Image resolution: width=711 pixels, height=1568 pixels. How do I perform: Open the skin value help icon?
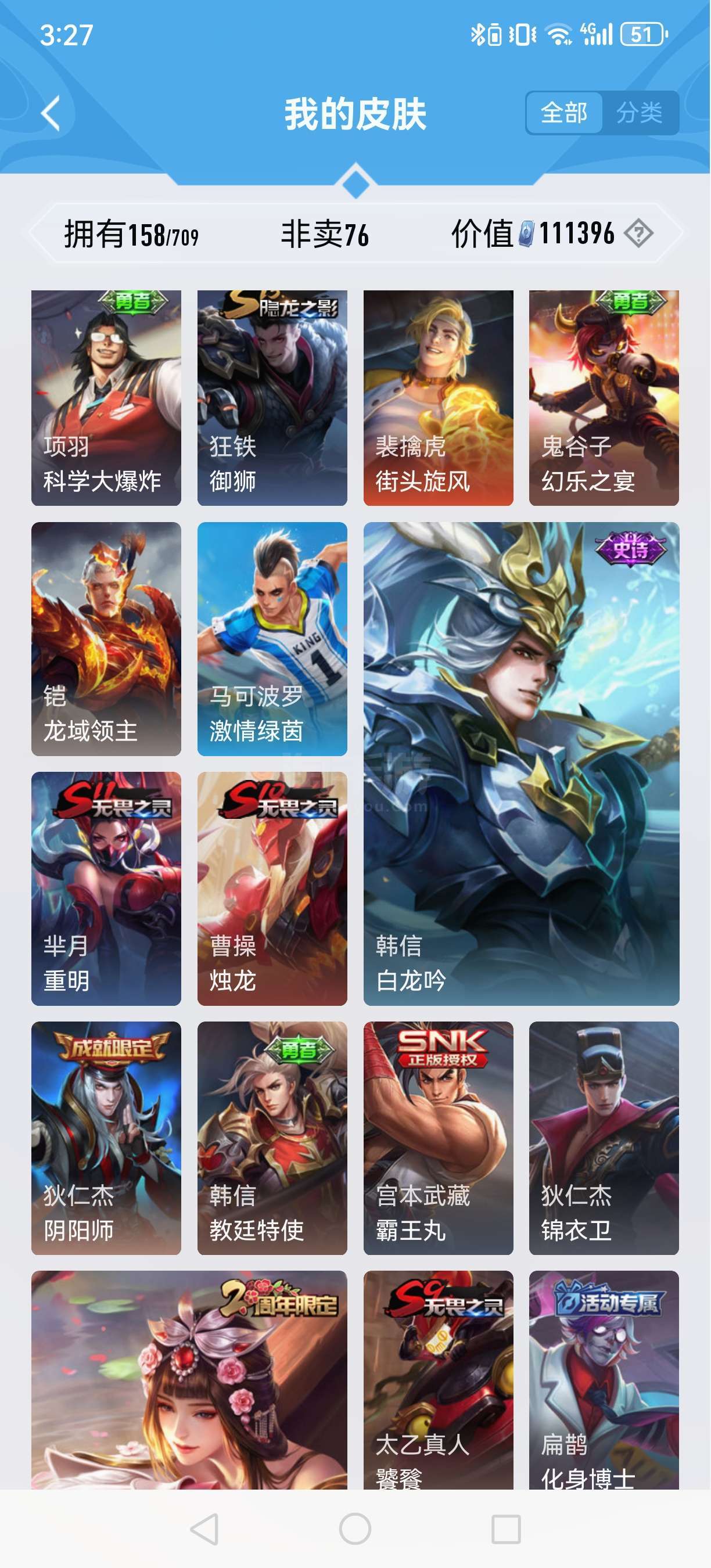point(638,233)
